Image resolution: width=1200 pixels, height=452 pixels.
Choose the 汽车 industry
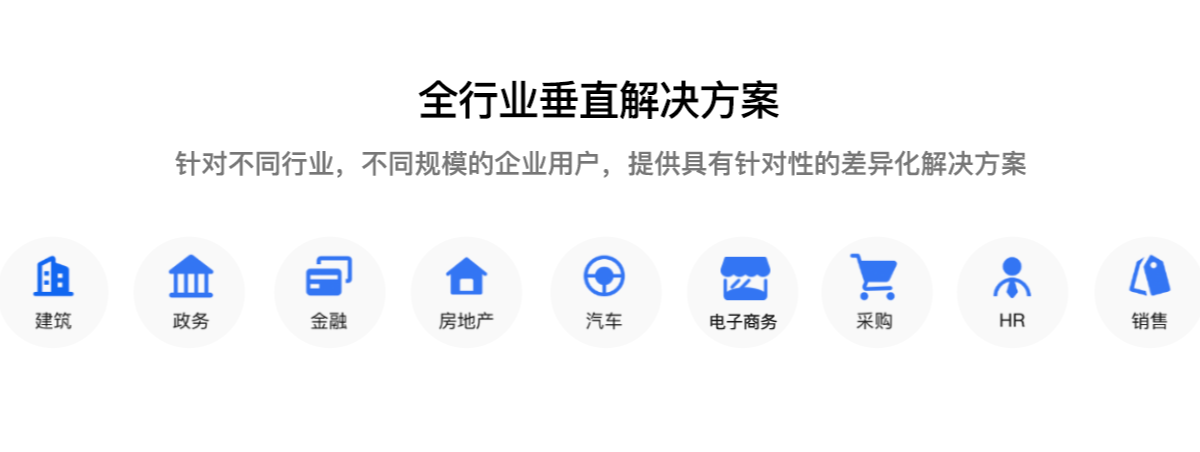point(604,291)
